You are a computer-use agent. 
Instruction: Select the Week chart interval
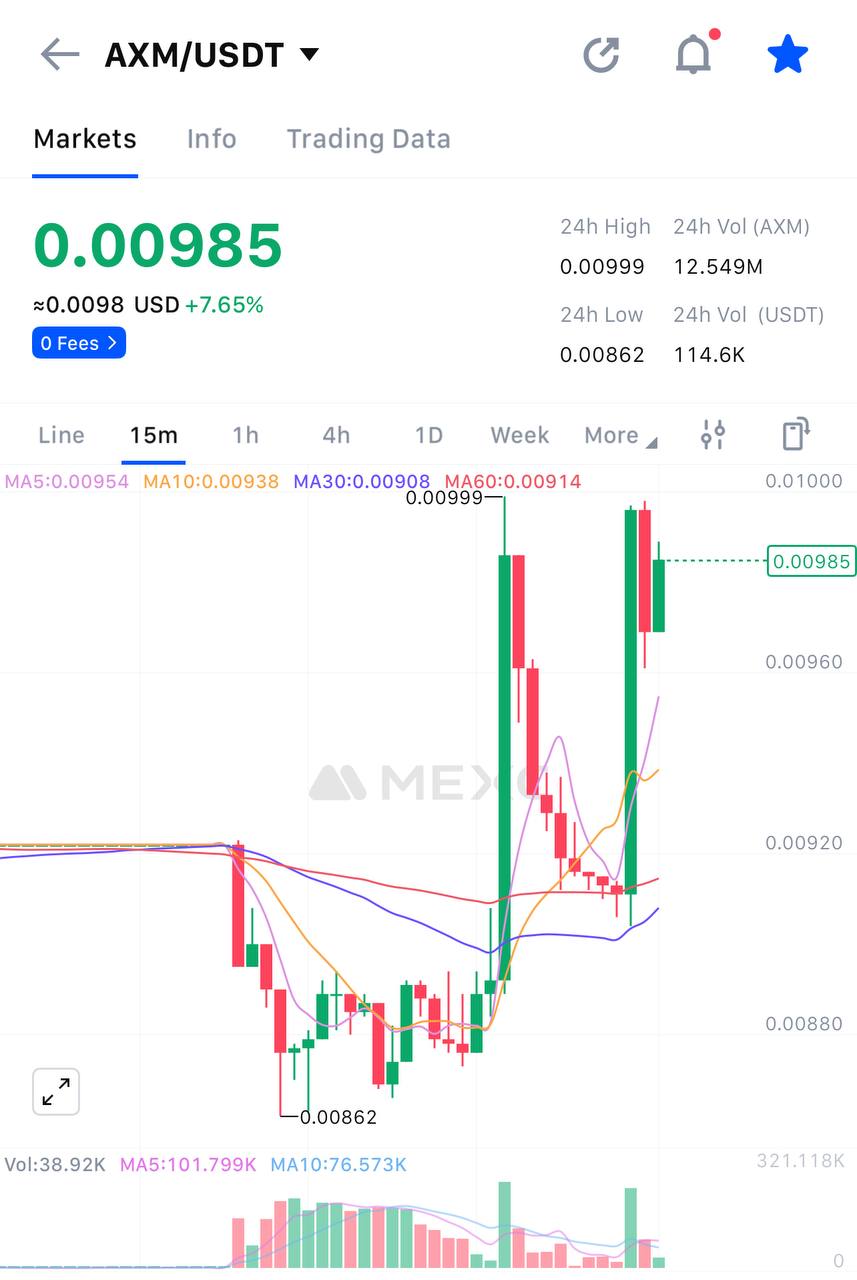click(519, 435)
